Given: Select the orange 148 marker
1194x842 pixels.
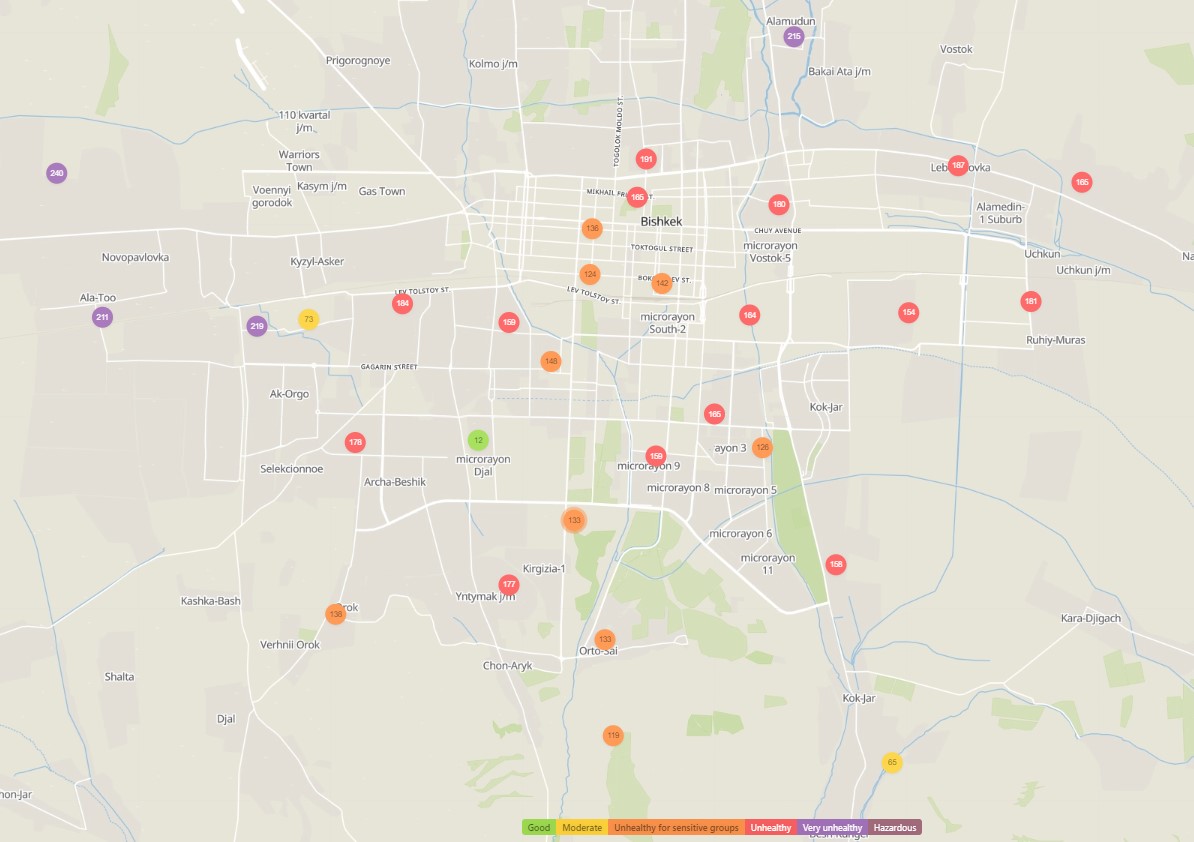Looking at the screenshot, I should pyautogui.click(x=551, y=361).
